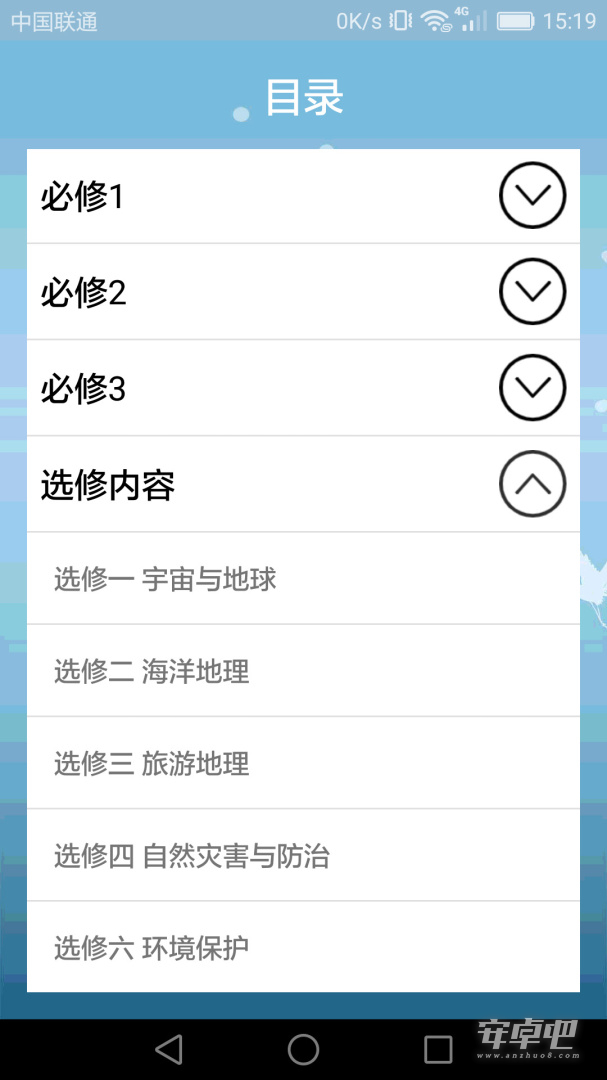Go back with the system back button
Image resolution: width=607 pixels, height=1080 pixels.
click(169, 1050)
